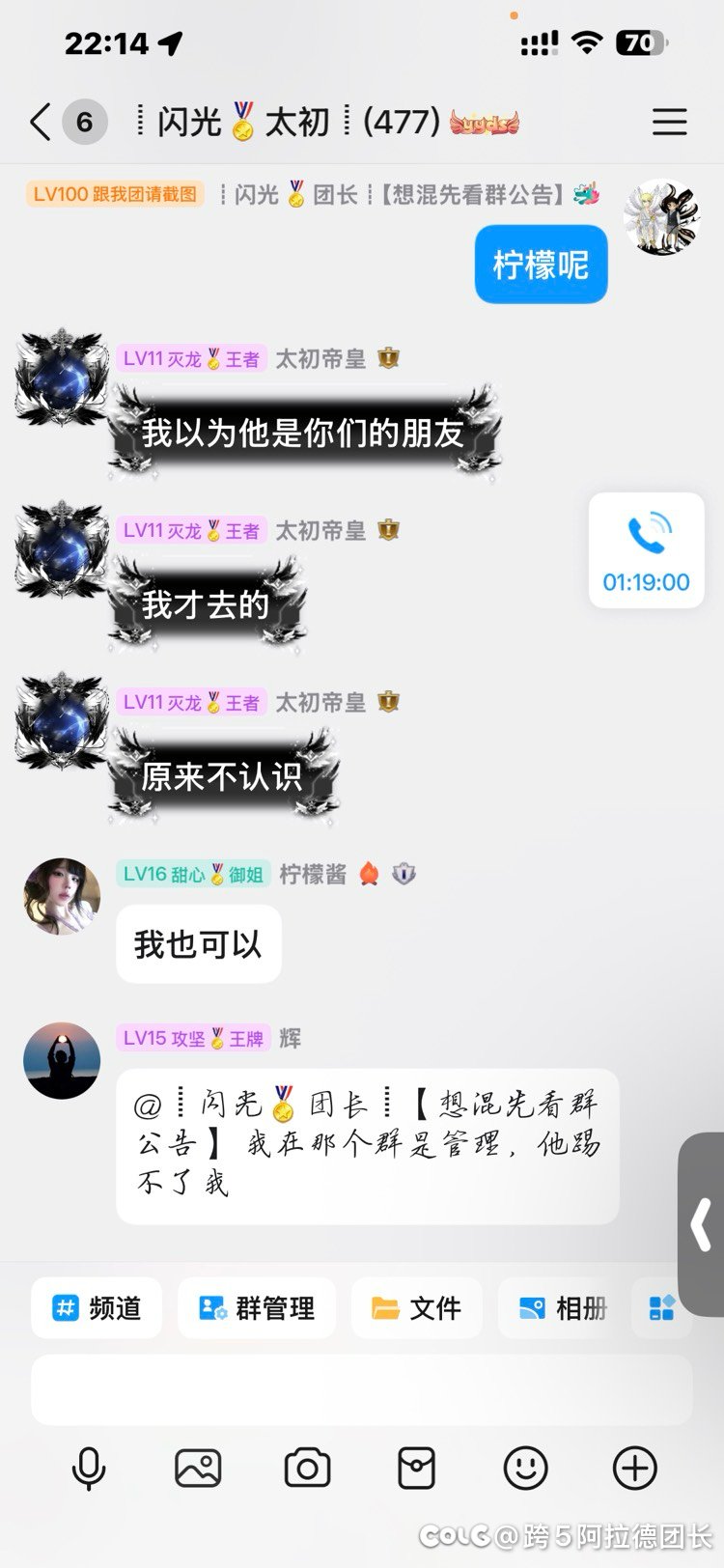Open the 频道 channel shortcut
The width and height of the screenshot is (724, 1568).
click(97, 1308)
